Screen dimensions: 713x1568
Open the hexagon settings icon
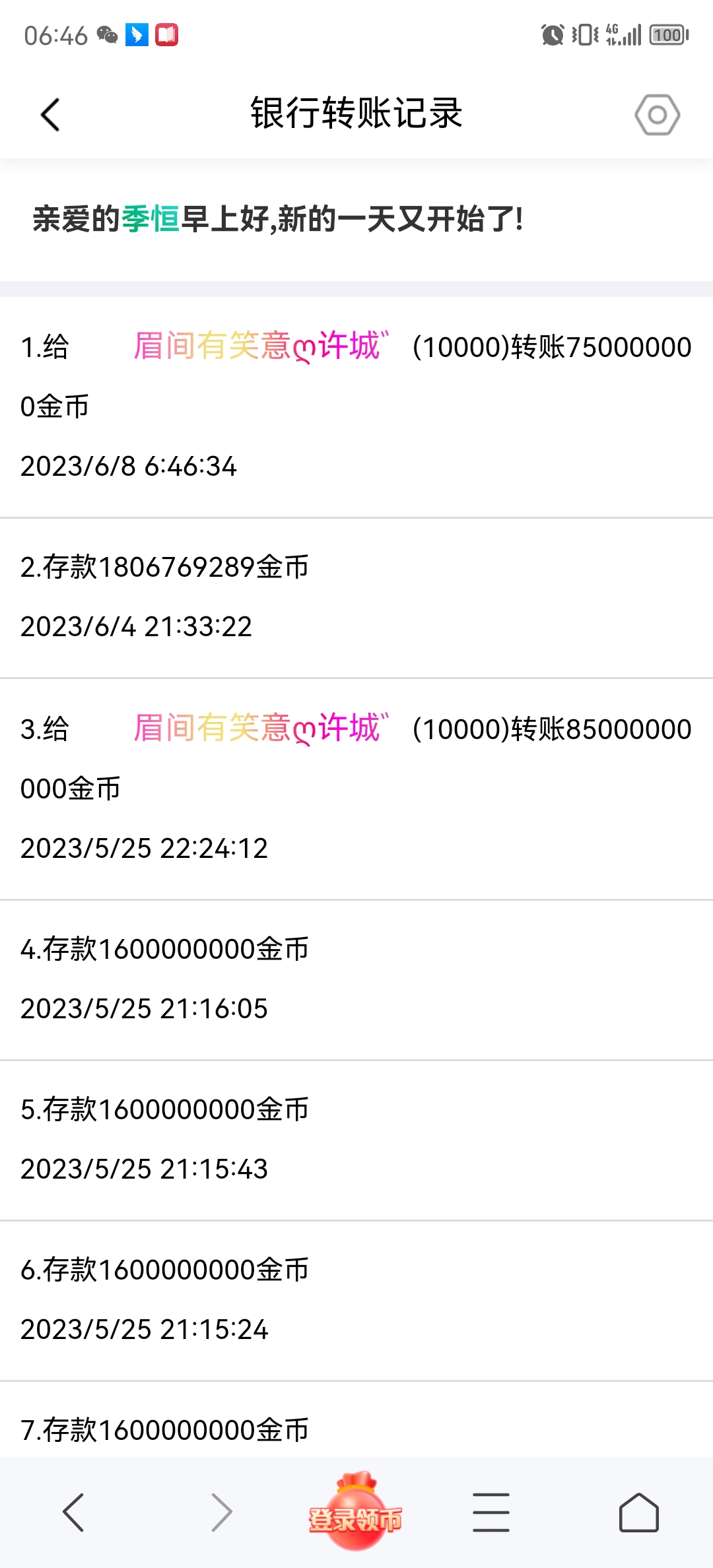(x=657, y=115)
